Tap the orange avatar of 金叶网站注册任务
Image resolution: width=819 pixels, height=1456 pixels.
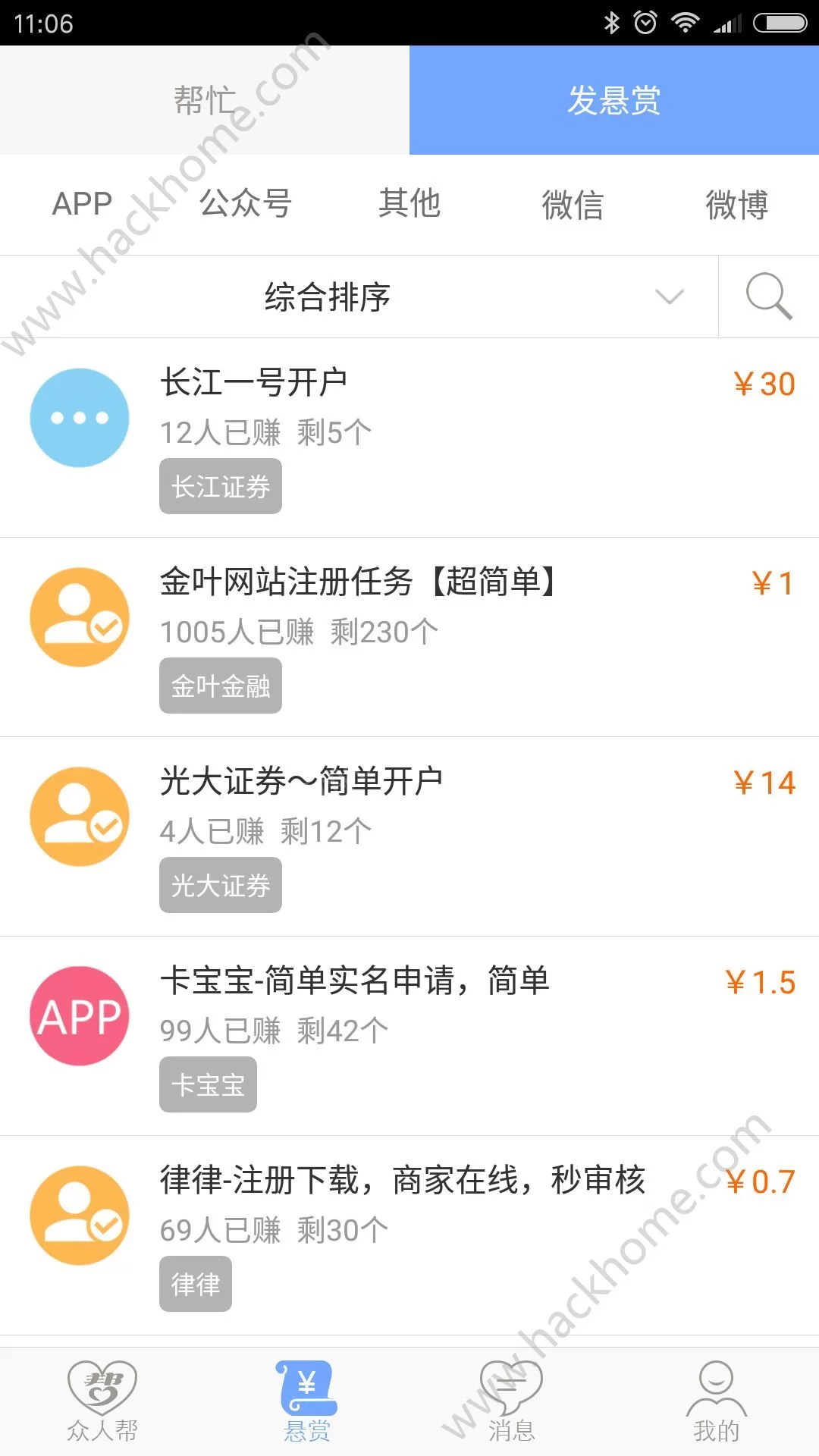pos(79,618)
